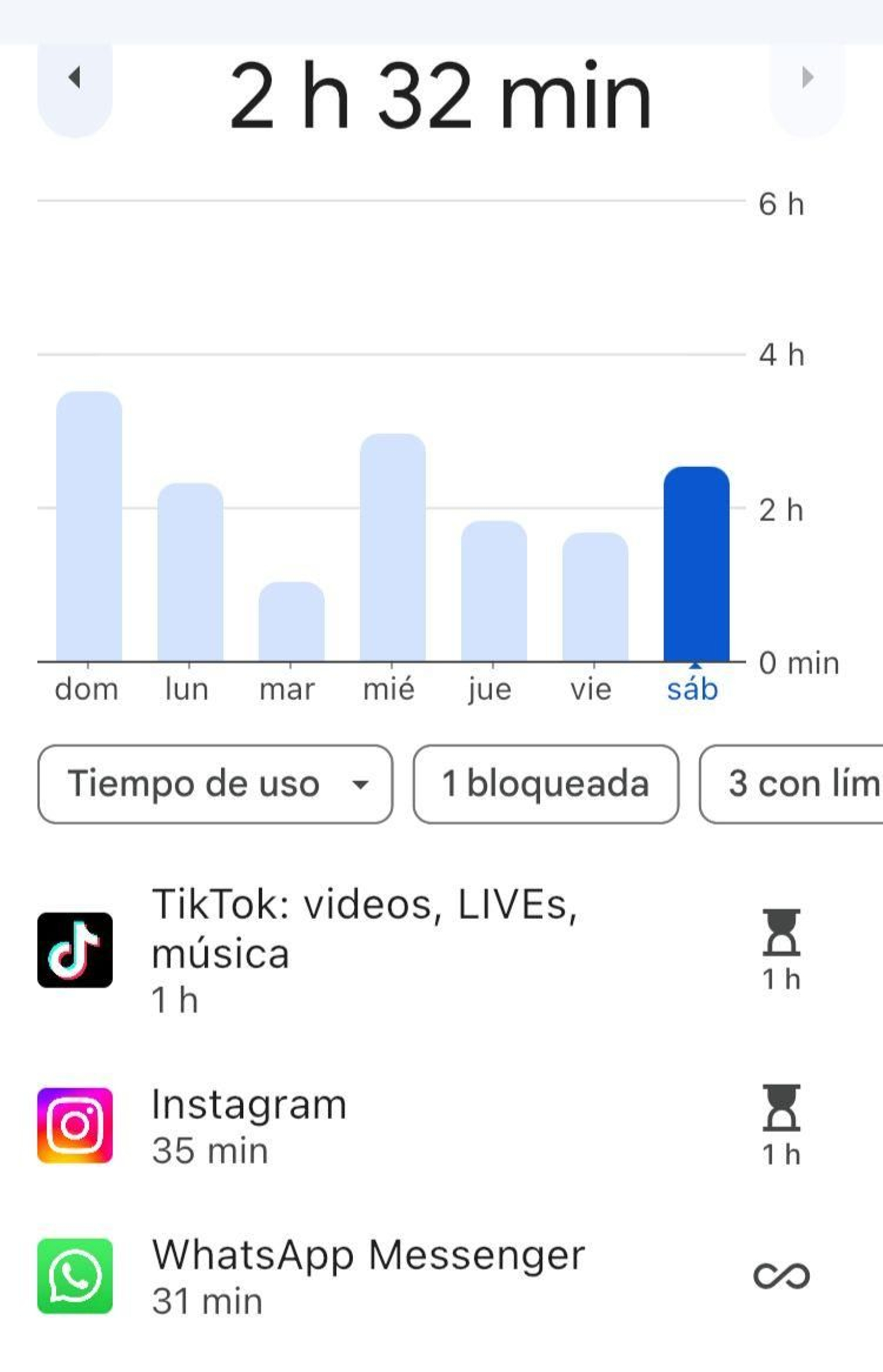Select the dom usage bar

(89, 527)
